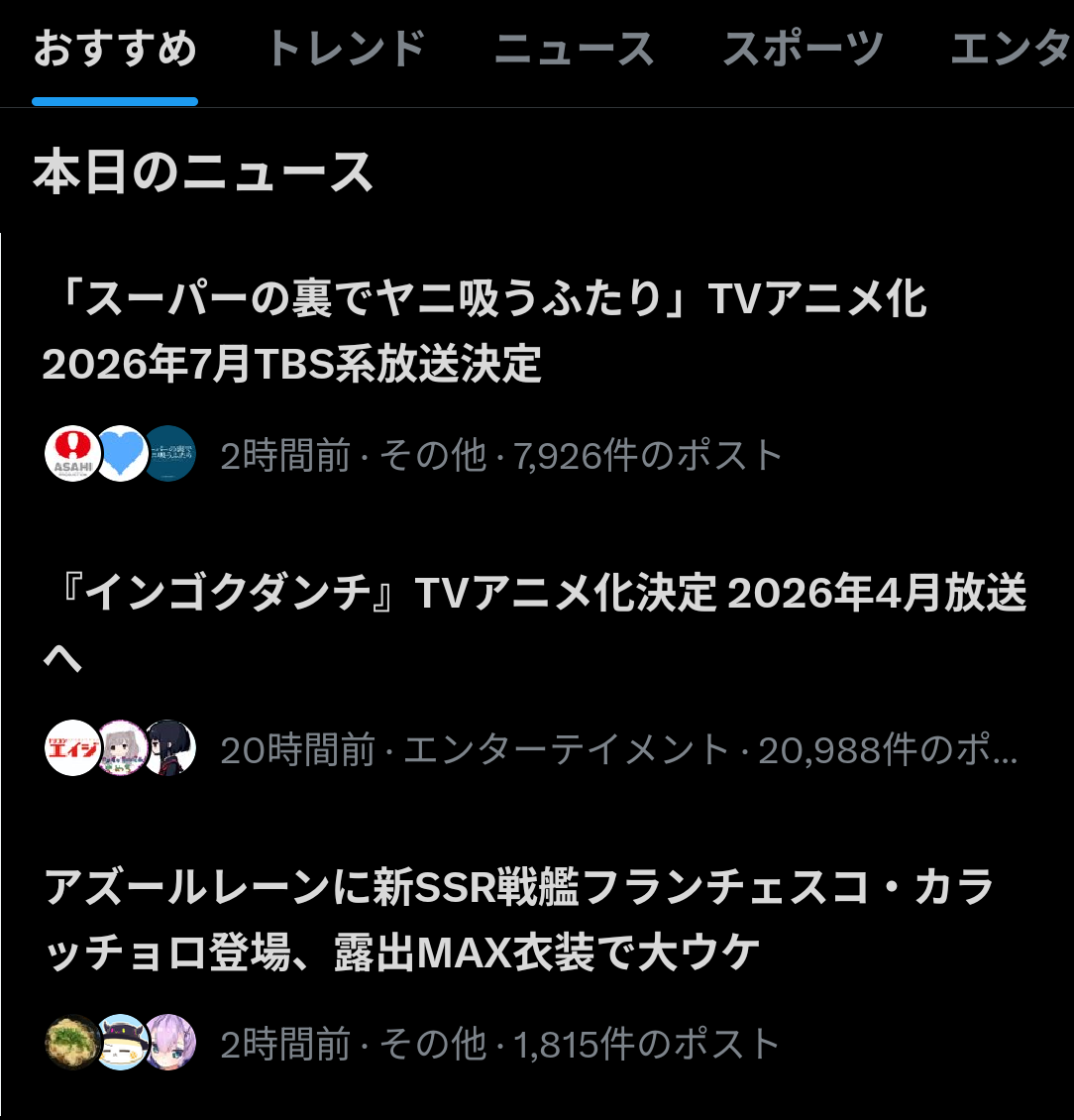Switch to the トレンド tab
This screenshot has height=1120, width=1074.
(x=346, y=50)
